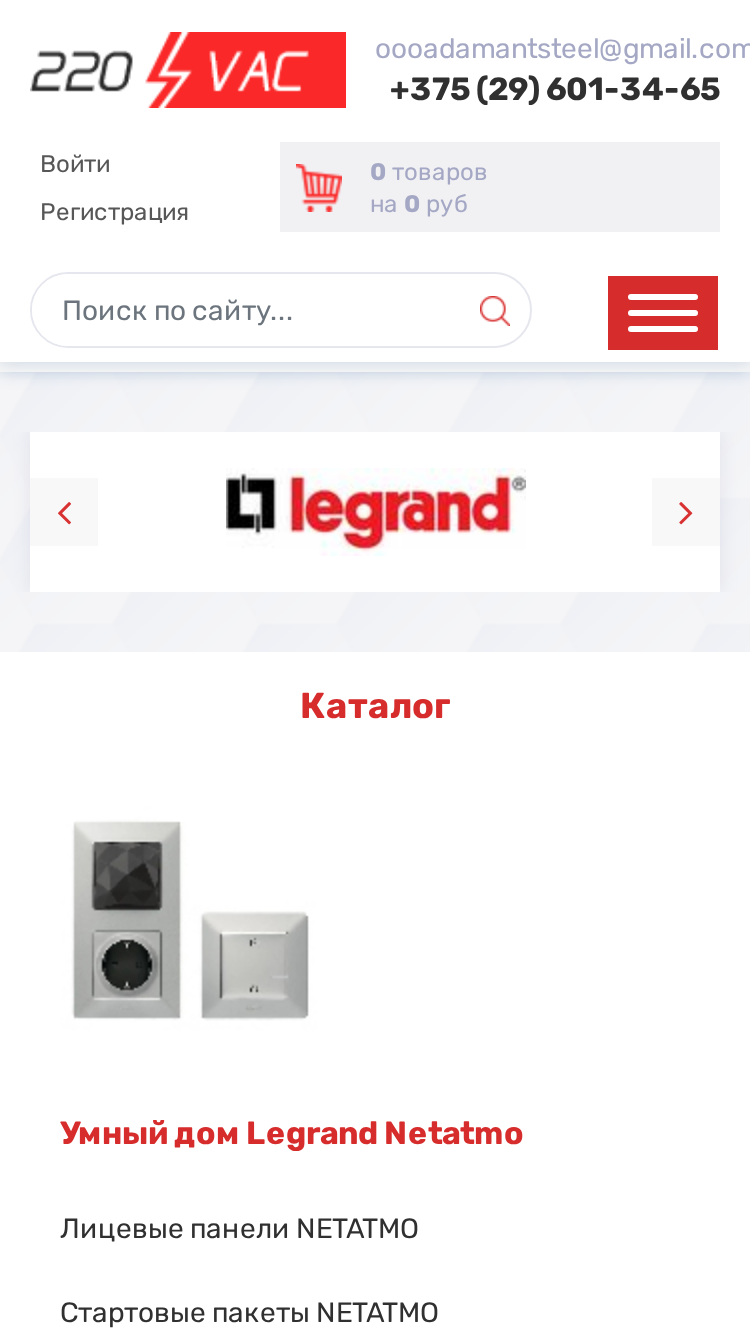Image resolution: width=750 pixels, height=1334 pixels.
Task: Tap the search magnifier icon
Action: pos(495,311)
